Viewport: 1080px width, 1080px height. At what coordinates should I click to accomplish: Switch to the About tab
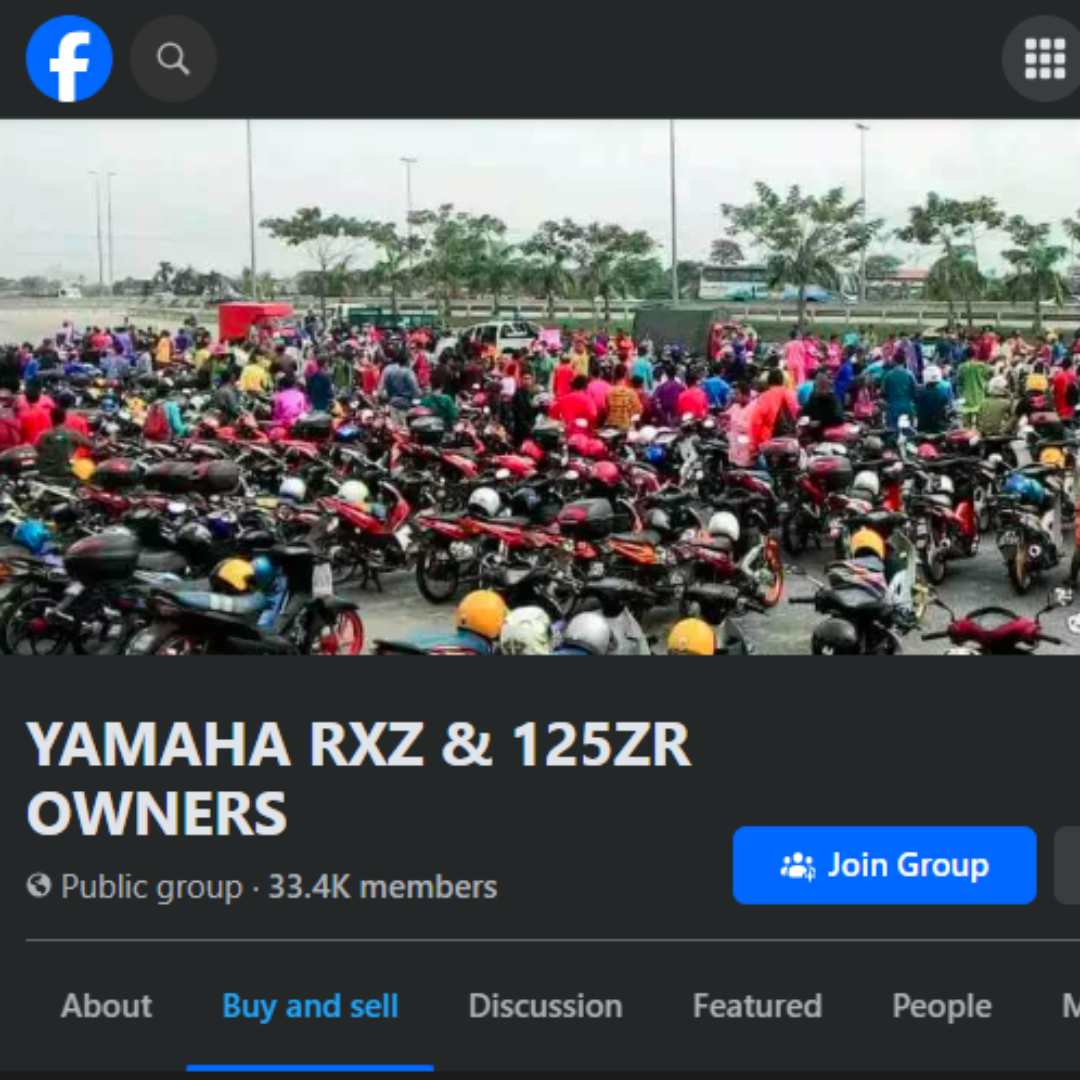click(x=107, y=1006)
